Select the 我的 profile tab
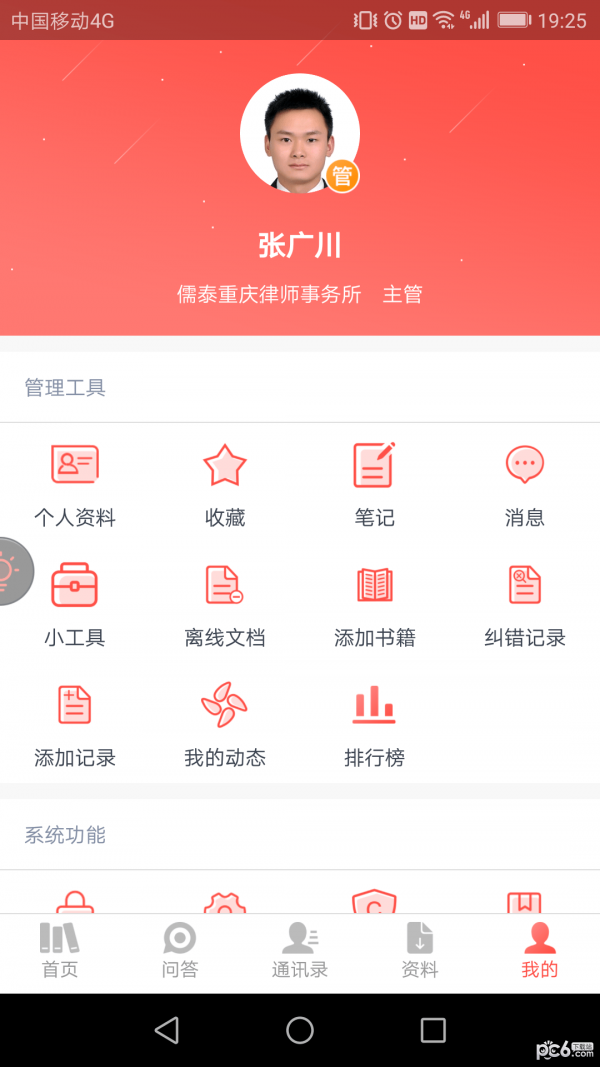Image resolution: width=600 pixels, height=1067 pixels. (540, 951)
